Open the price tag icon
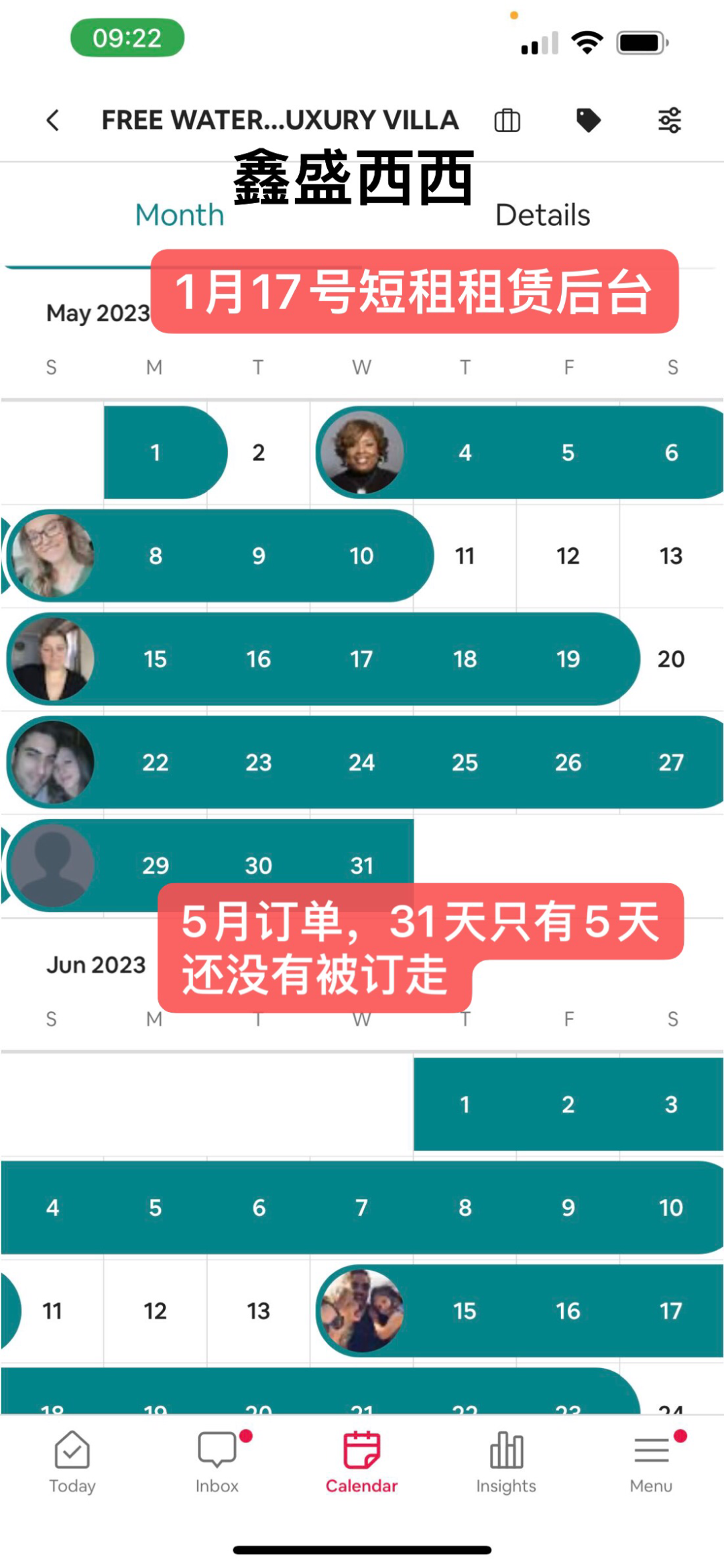This screenshot has width=724, height=1568. pyautogui.click(x=589, y=121)
